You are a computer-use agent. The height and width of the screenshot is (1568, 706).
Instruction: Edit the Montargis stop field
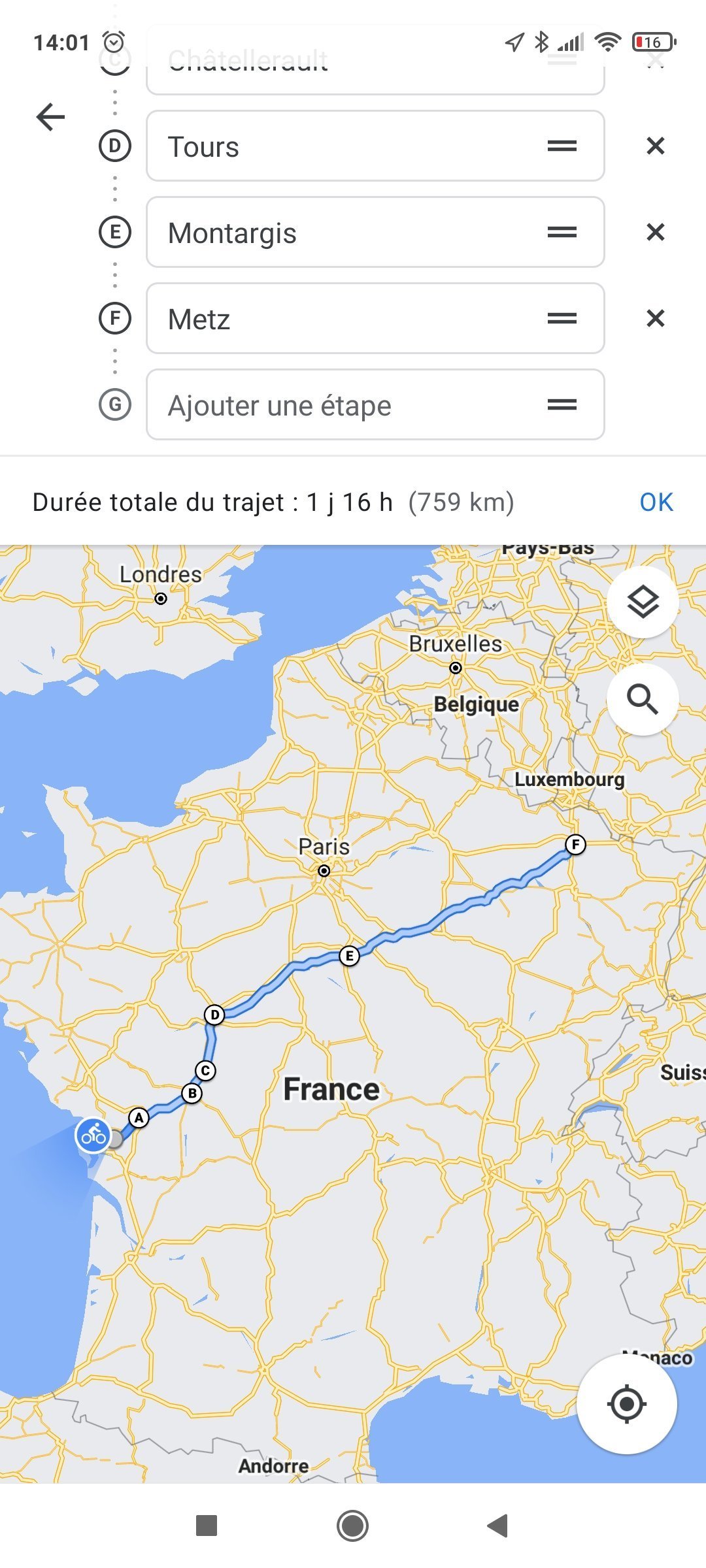pos(375,232)
